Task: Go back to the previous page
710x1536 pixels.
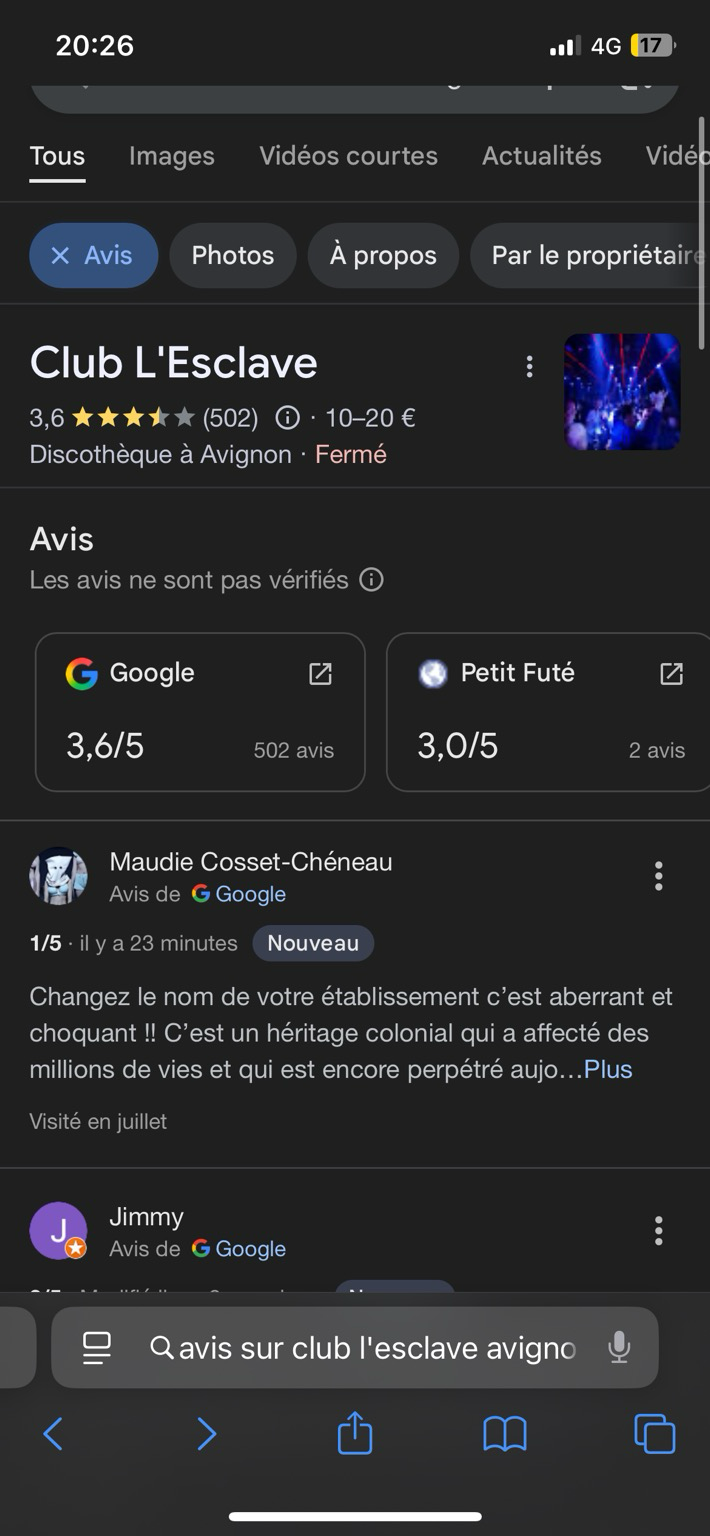Action: tap(53, 1435)
